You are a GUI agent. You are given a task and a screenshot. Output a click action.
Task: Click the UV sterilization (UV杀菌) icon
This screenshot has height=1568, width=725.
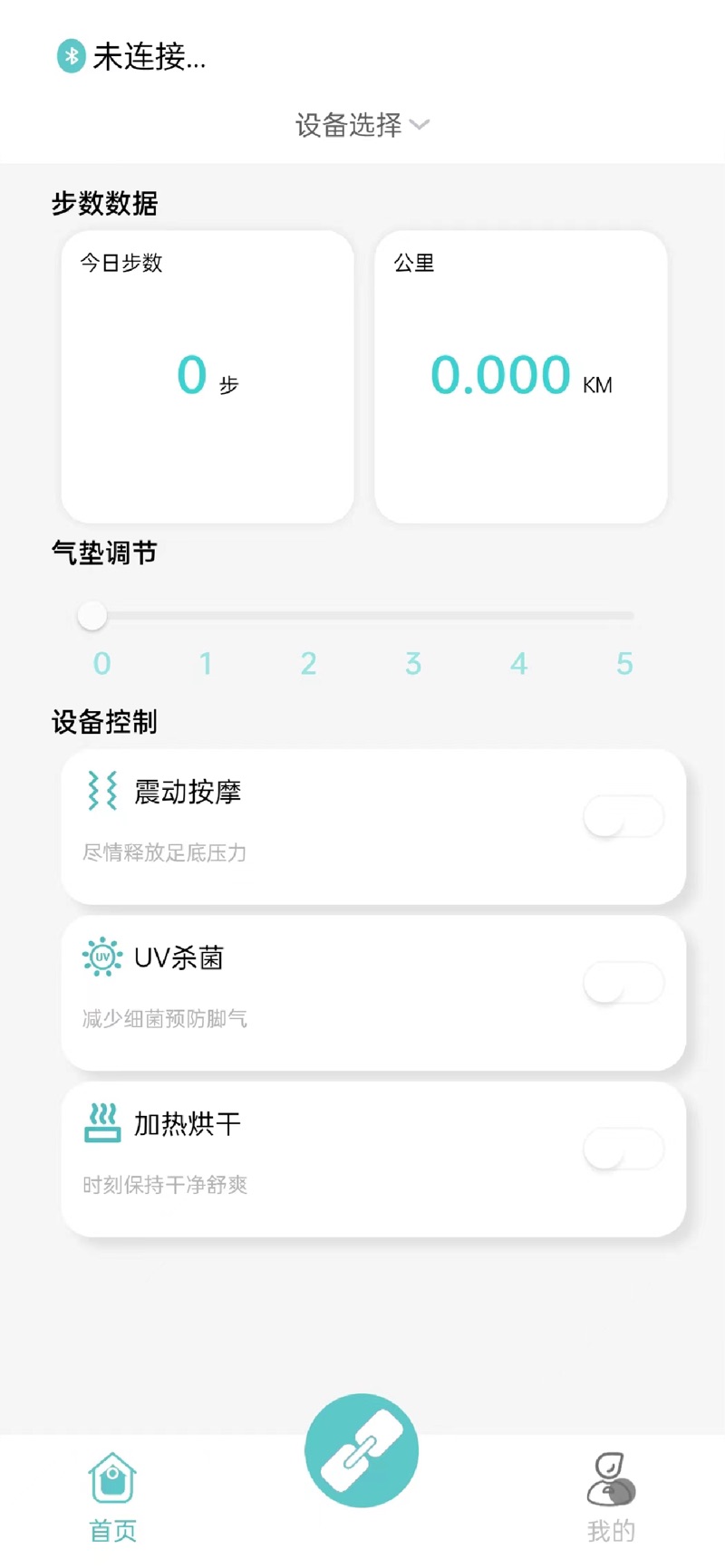[101, 957]
